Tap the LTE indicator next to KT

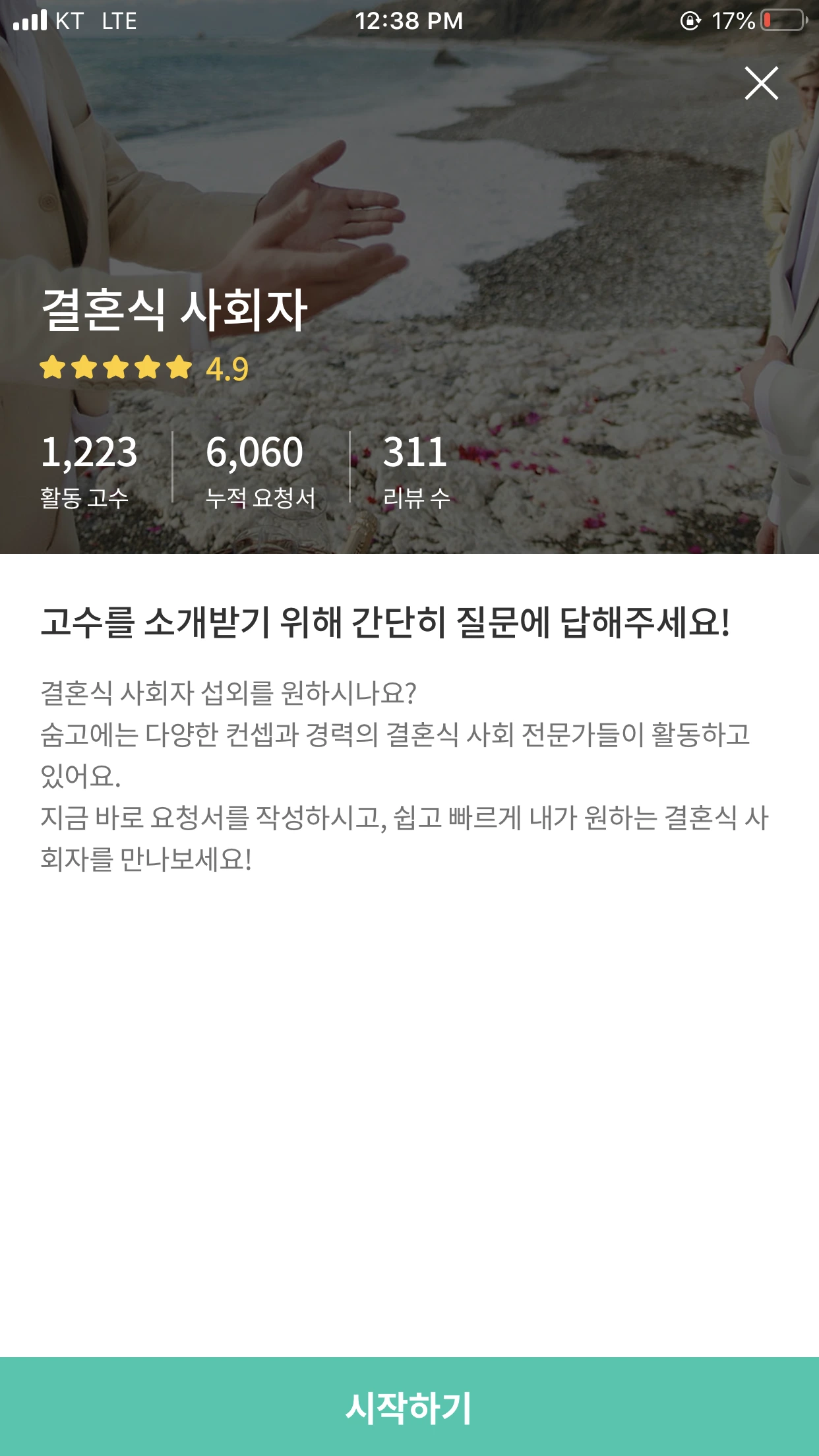tap(119, 22)
